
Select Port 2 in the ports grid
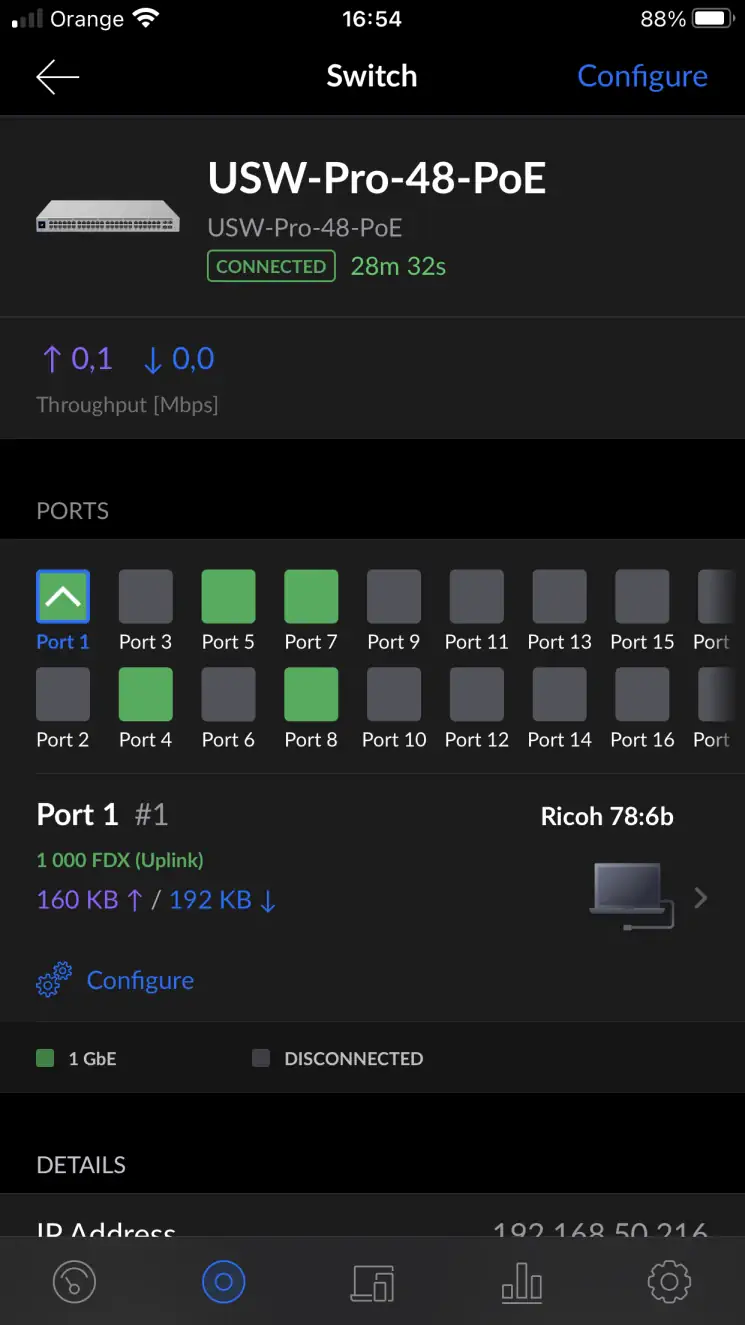pos(63,695)
